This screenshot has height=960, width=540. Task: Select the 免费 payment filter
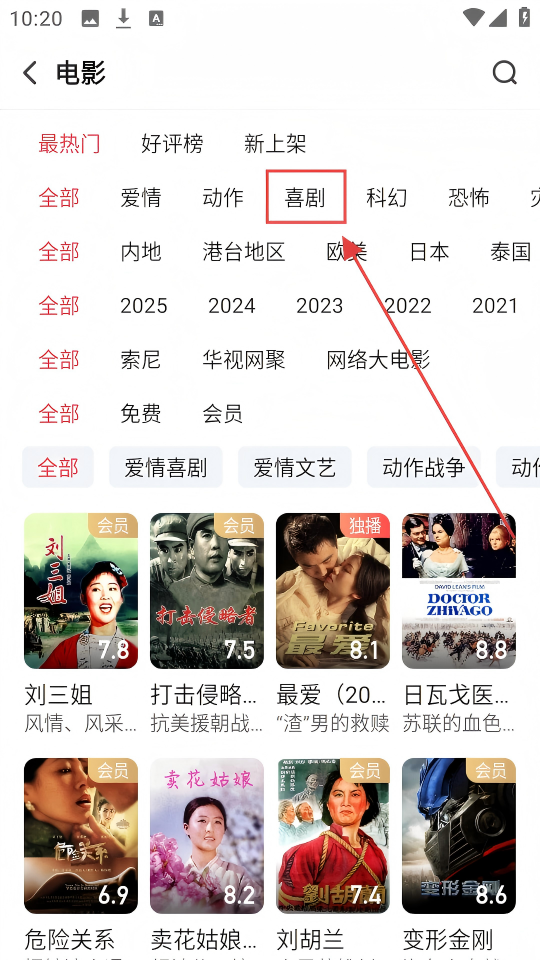pos(141,414)
